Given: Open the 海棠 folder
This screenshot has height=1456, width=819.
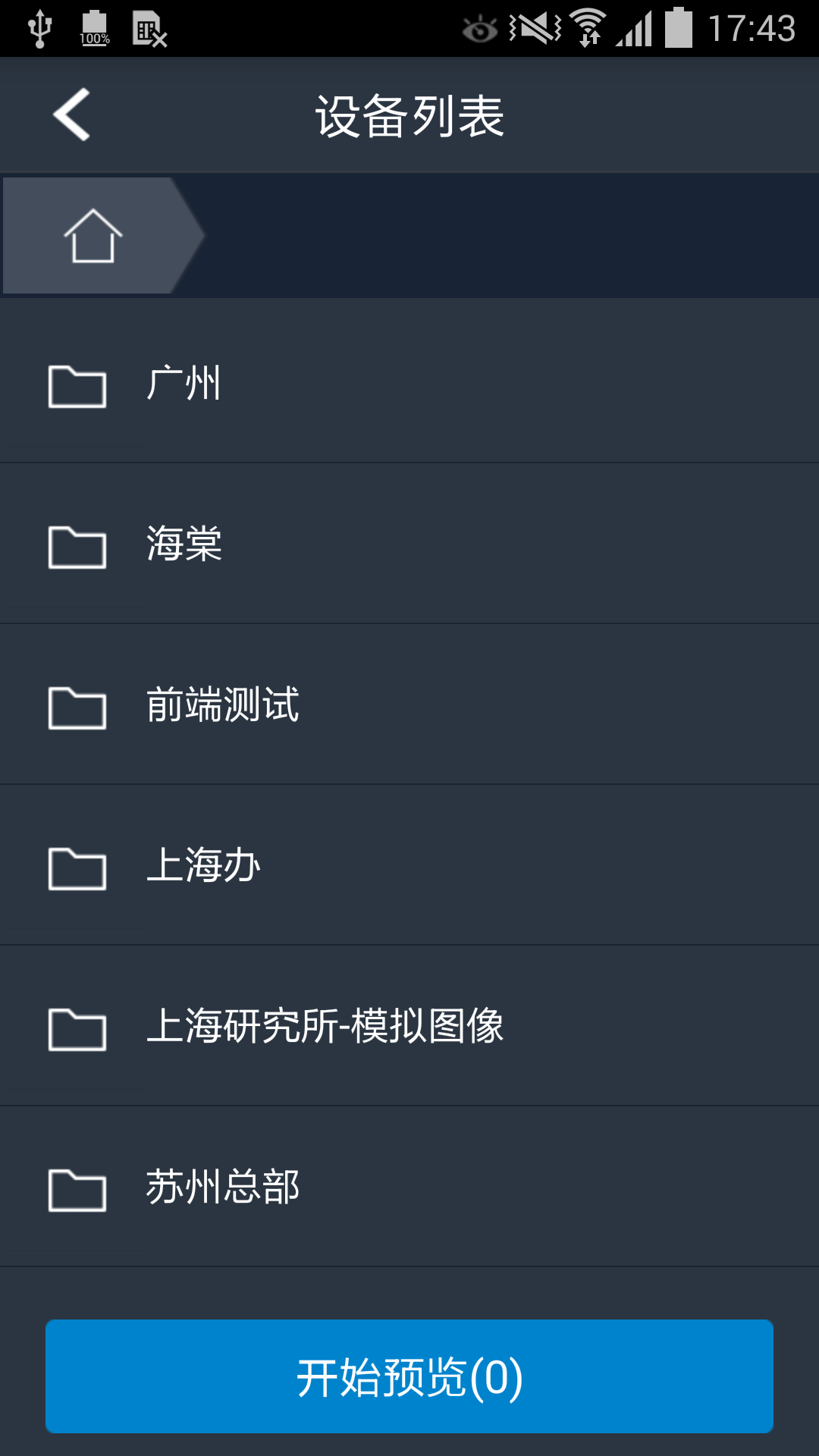Looking at the screenshot, I should pyautogui.click(x=409, y=544).
